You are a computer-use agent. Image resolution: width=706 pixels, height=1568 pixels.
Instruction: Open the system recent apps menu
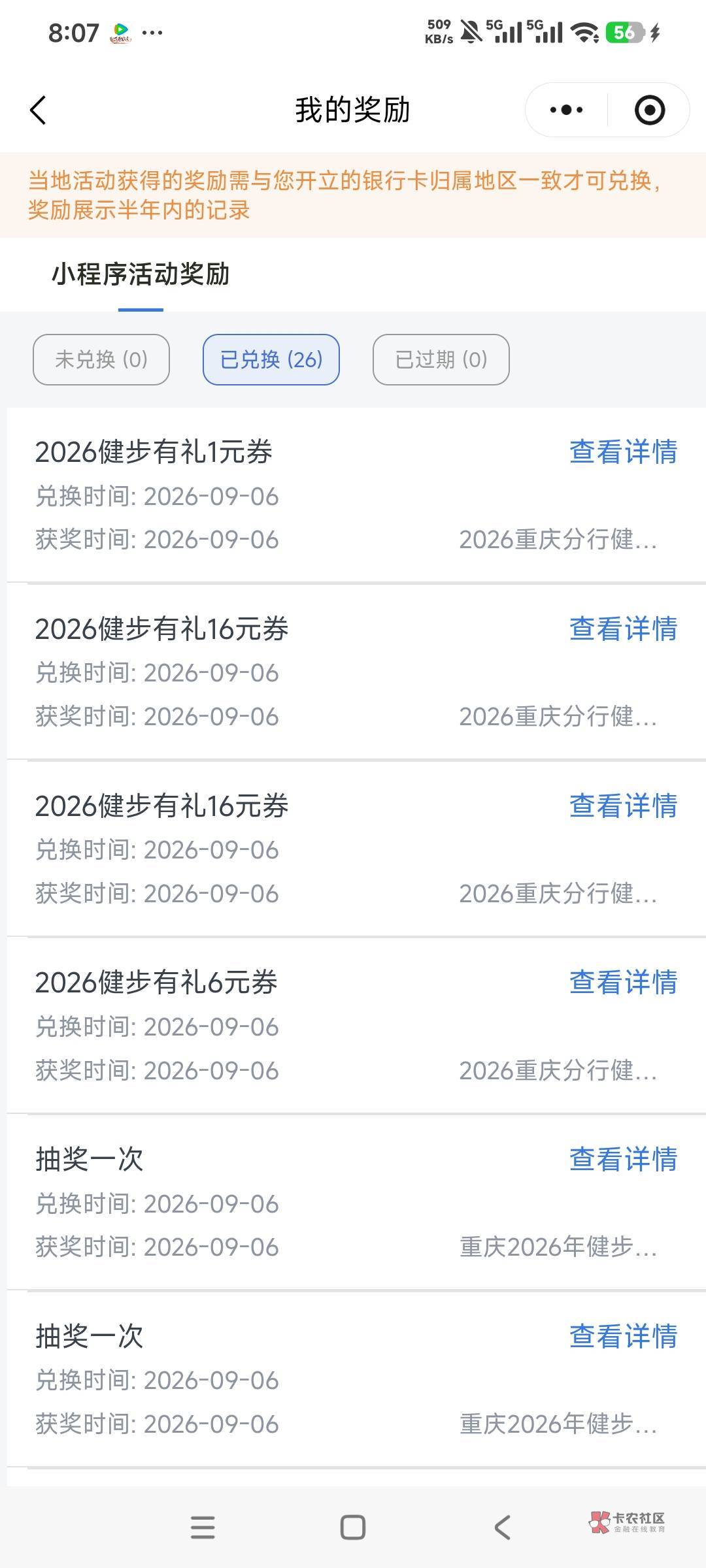coord(203,1527)
